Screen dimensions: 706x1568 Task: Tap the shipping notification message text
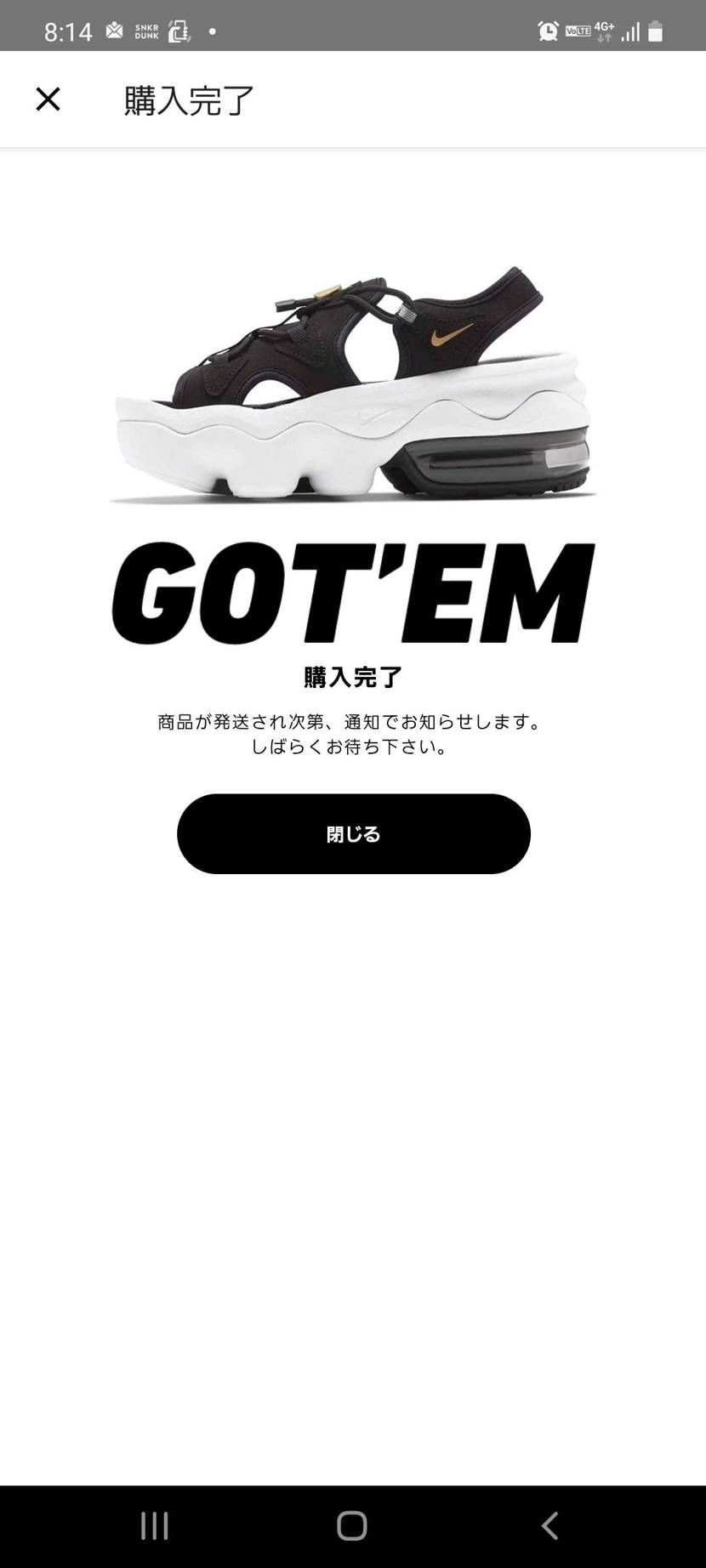point(353,734)
